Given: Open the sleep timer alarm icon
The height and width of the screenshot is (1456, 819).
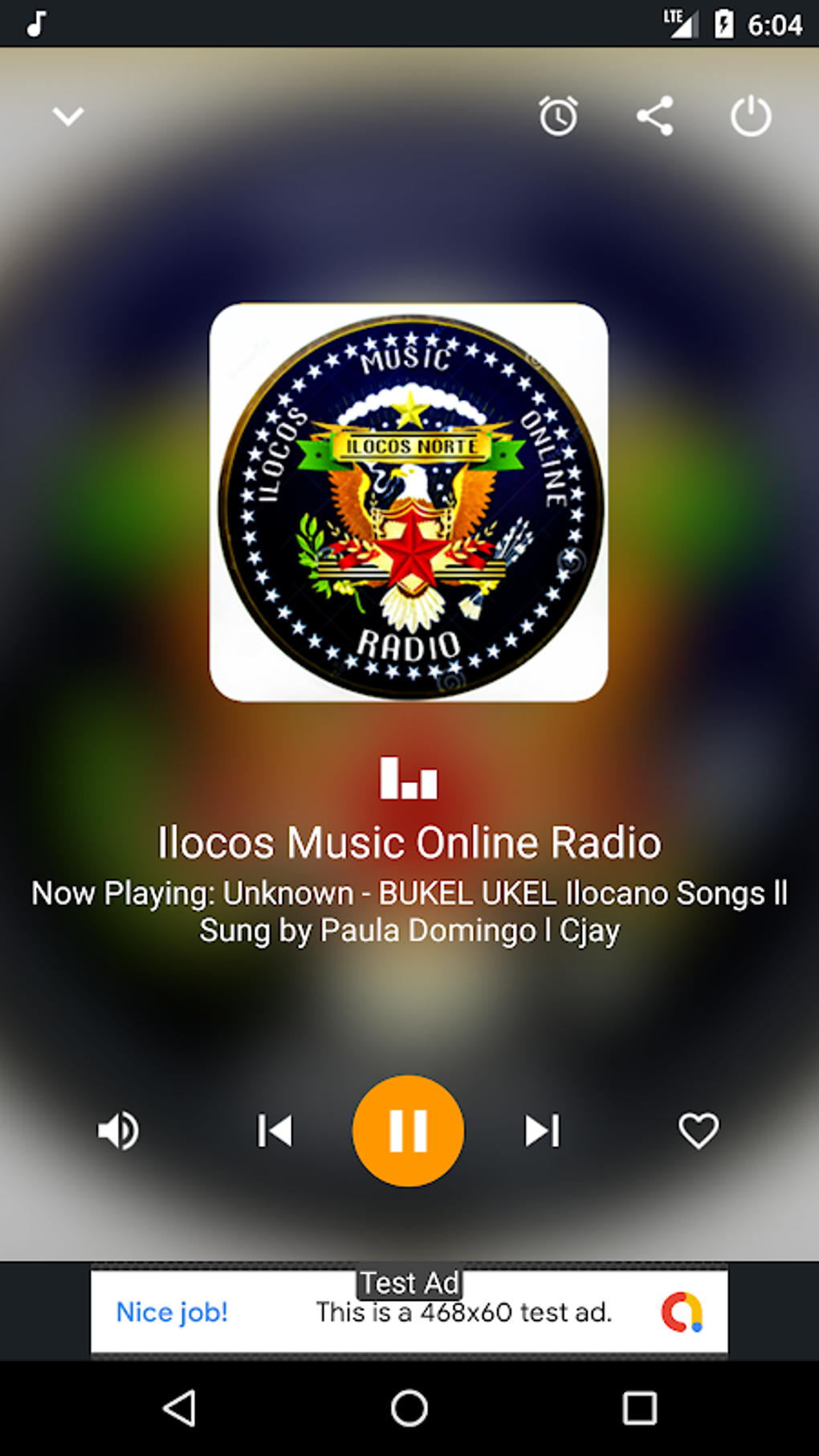Looking at the screenshot, I should pos(558,117).
